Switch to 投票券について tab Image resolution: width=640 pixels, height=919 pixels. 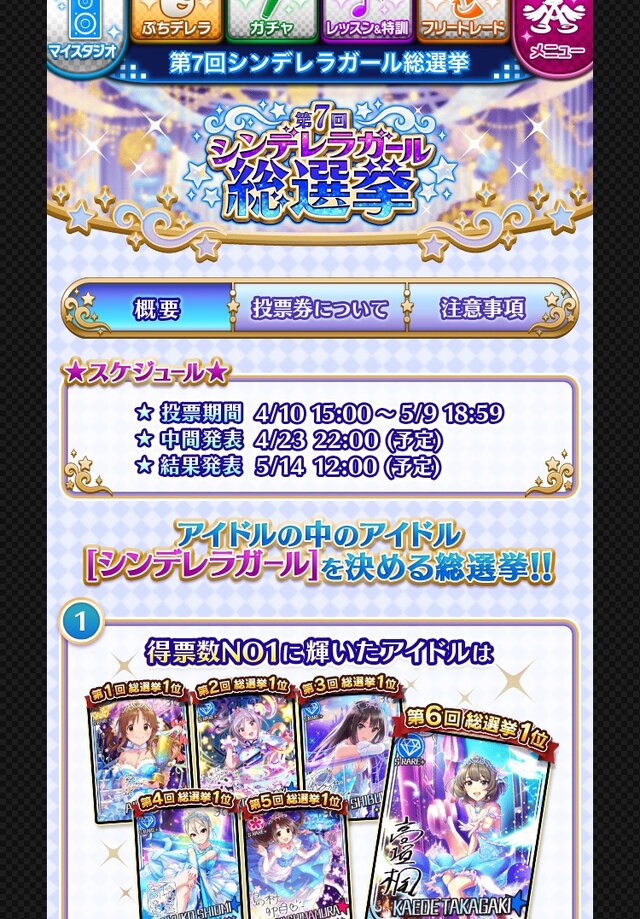pos(320,309)
